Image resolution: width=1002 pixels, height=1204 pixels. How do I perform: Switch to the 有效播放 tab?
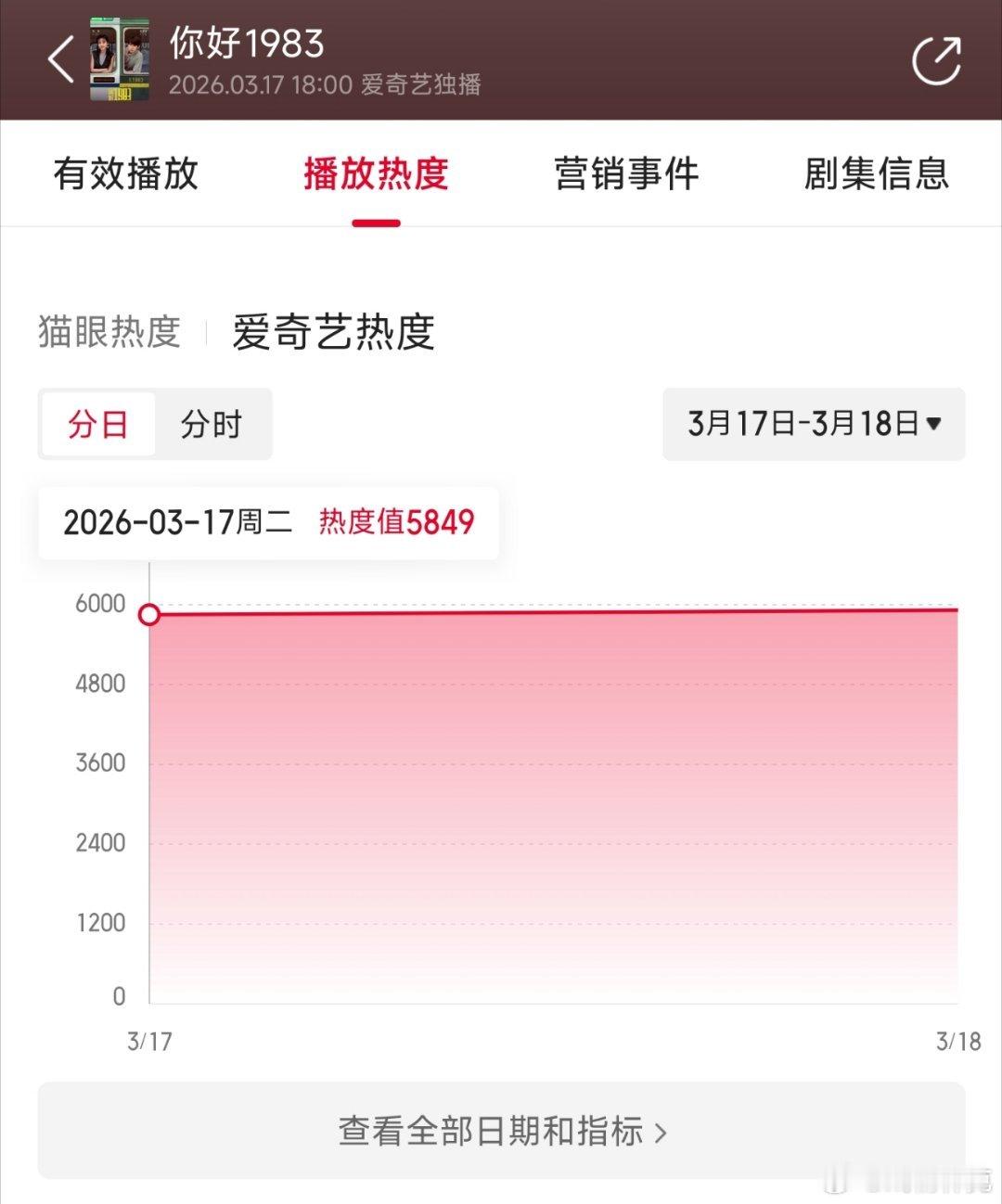pos(126,174)
